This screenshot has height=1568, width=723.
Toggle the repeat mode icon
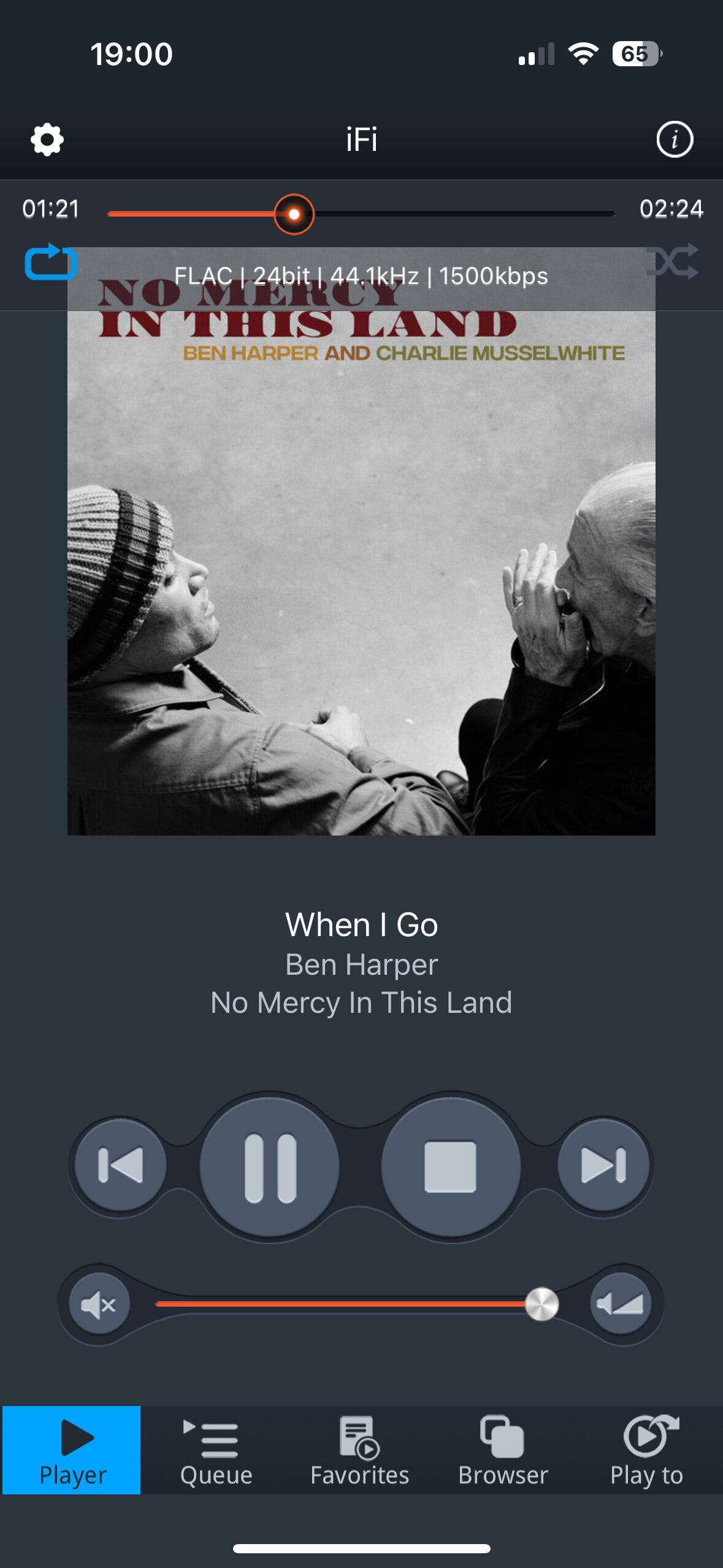click(51, 262)
